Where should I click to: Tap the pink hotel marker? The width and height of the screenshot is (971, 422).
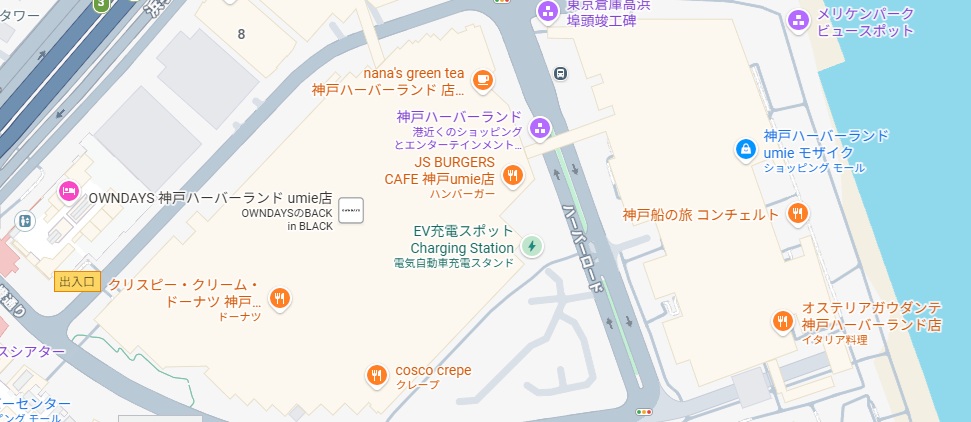[x=68, y=190]
